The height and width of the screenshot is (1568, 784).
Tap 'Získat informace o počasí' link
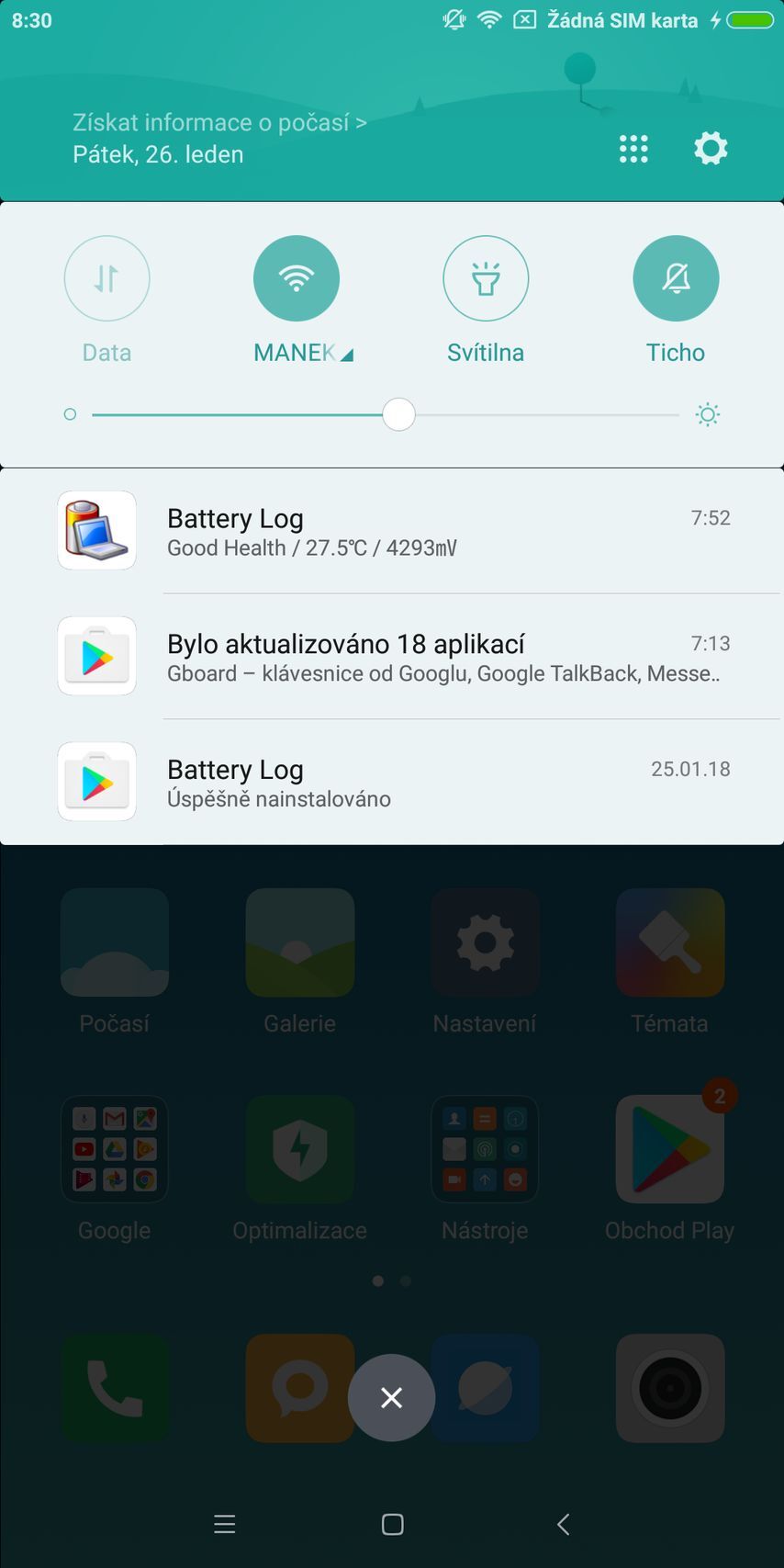(218, 121)
